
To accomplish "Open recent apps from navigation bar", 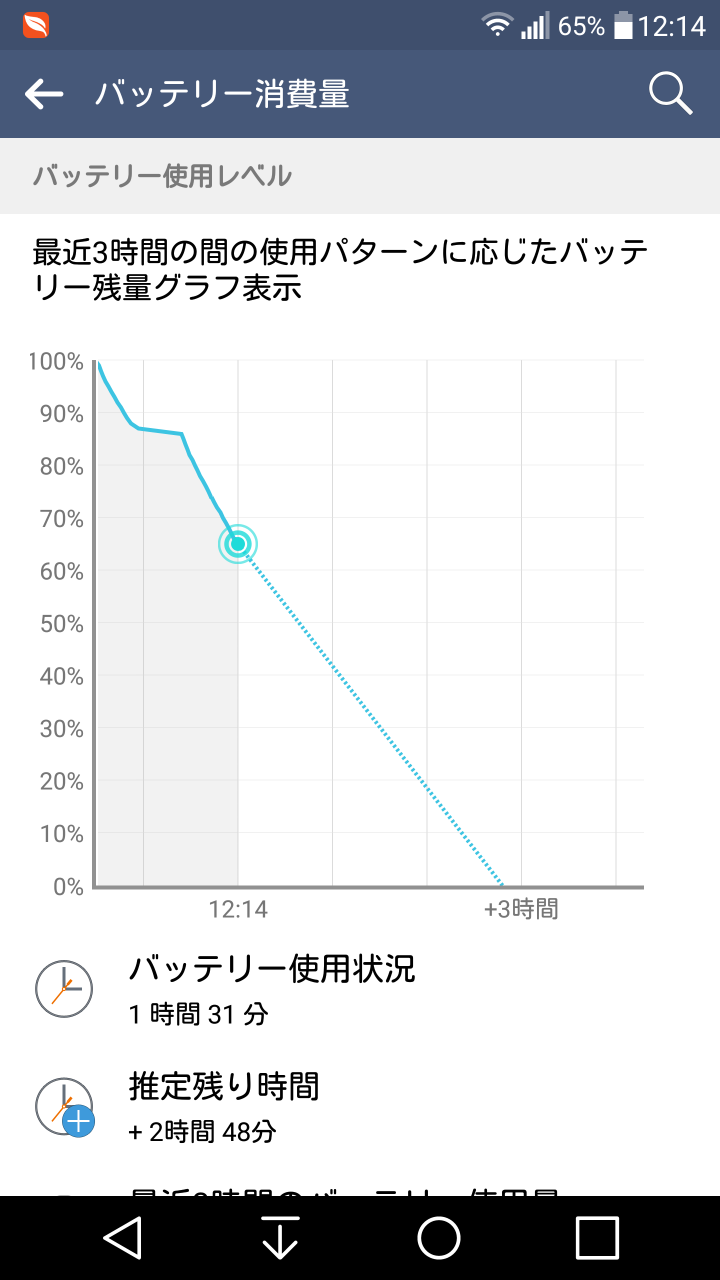I will 598,1238.
